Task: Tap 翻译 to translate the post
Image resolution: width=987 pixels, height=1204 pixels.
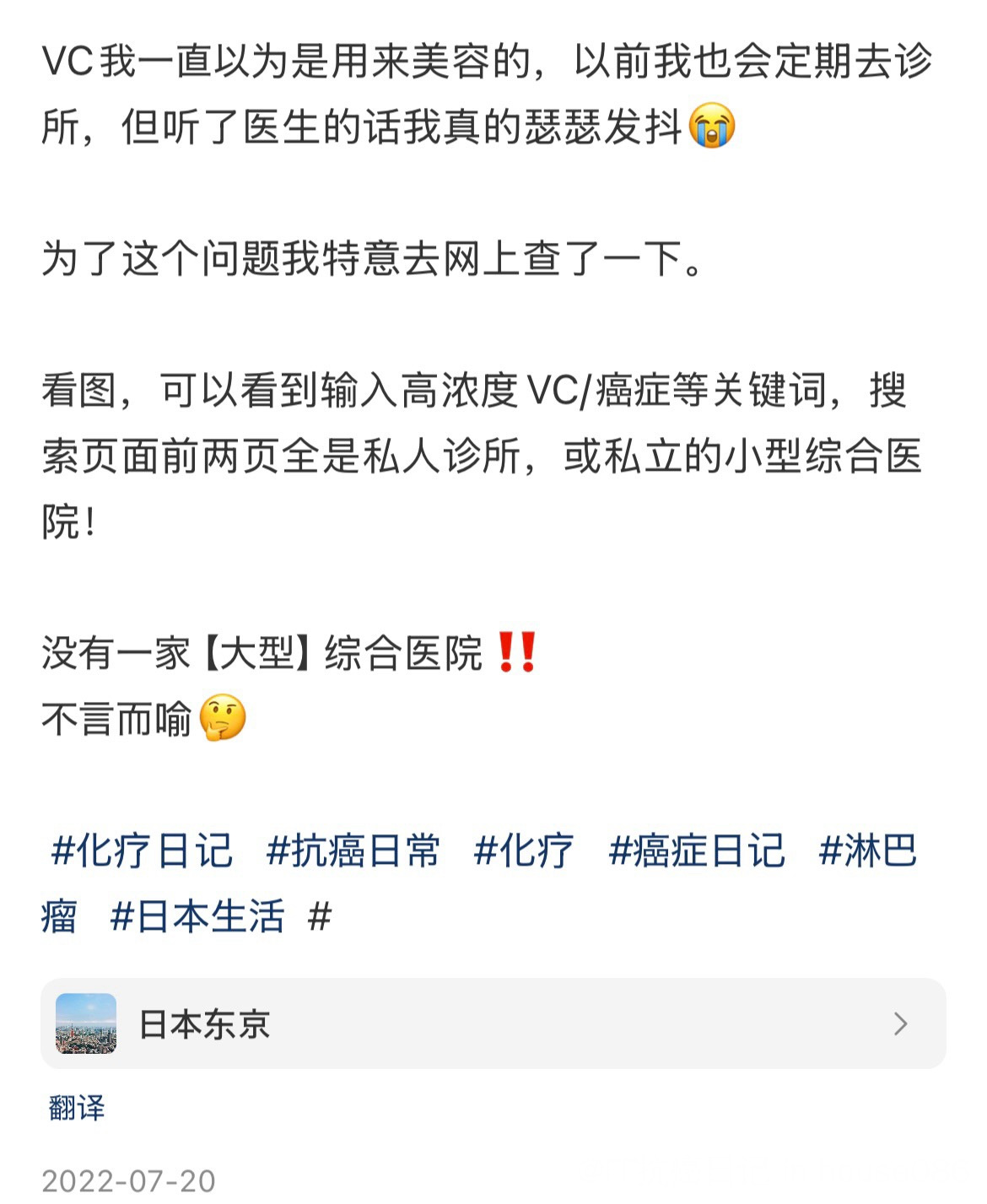Action: 77,1108
